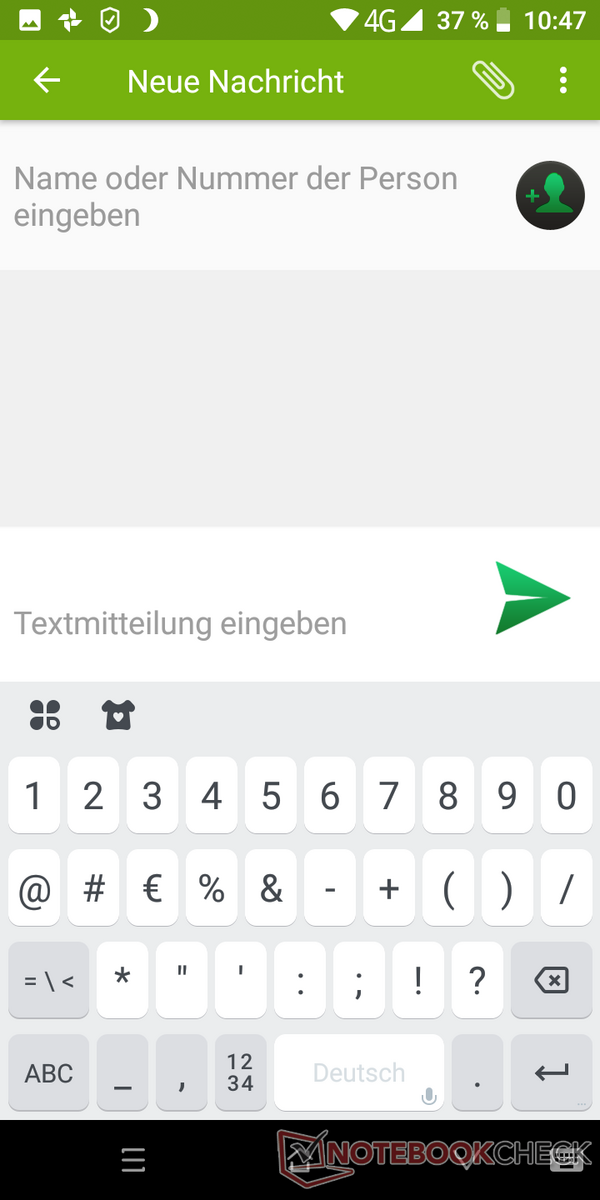Go back from Neue Nachricht
600x1200 pixels.
point(47,81)
